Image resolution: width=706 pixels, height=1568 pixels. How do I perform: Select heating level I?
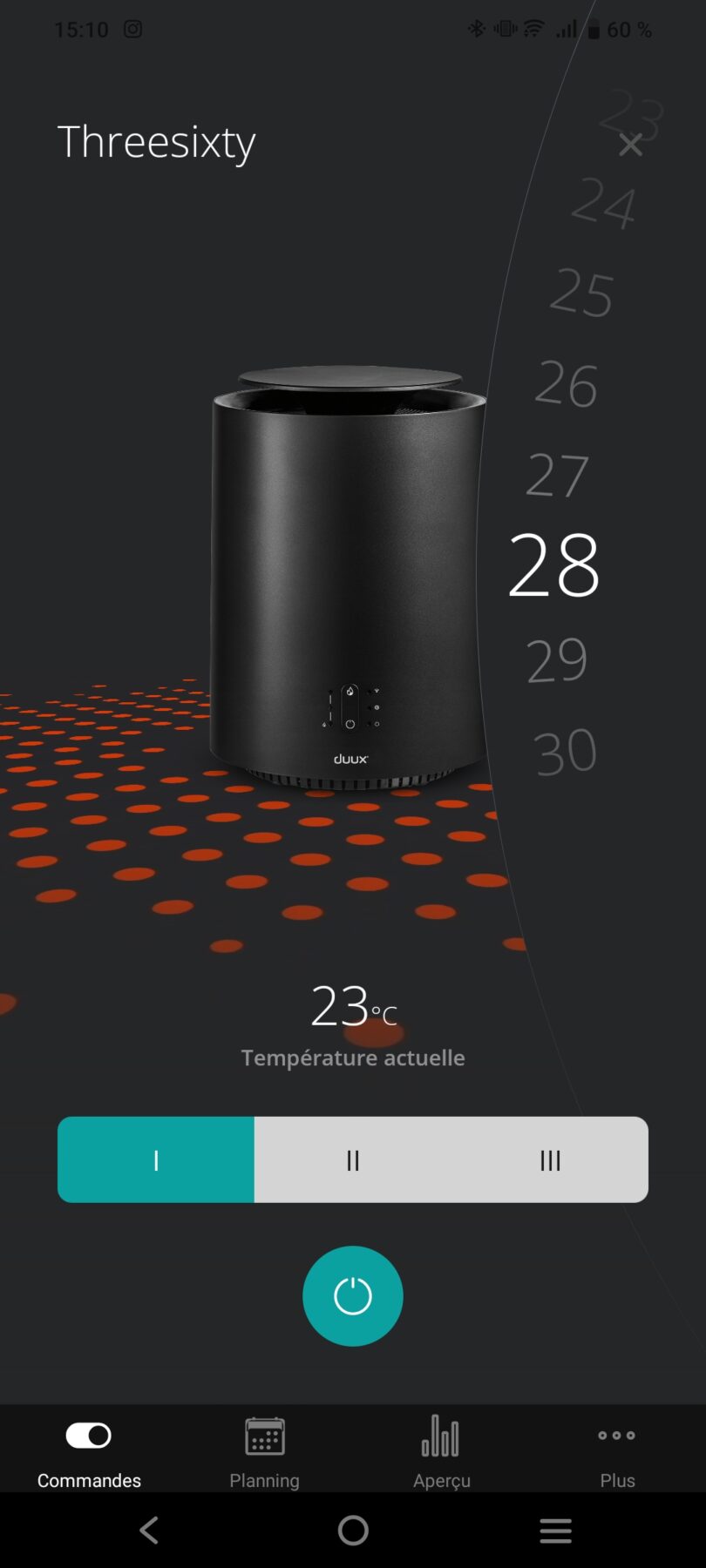[156, 1159]
